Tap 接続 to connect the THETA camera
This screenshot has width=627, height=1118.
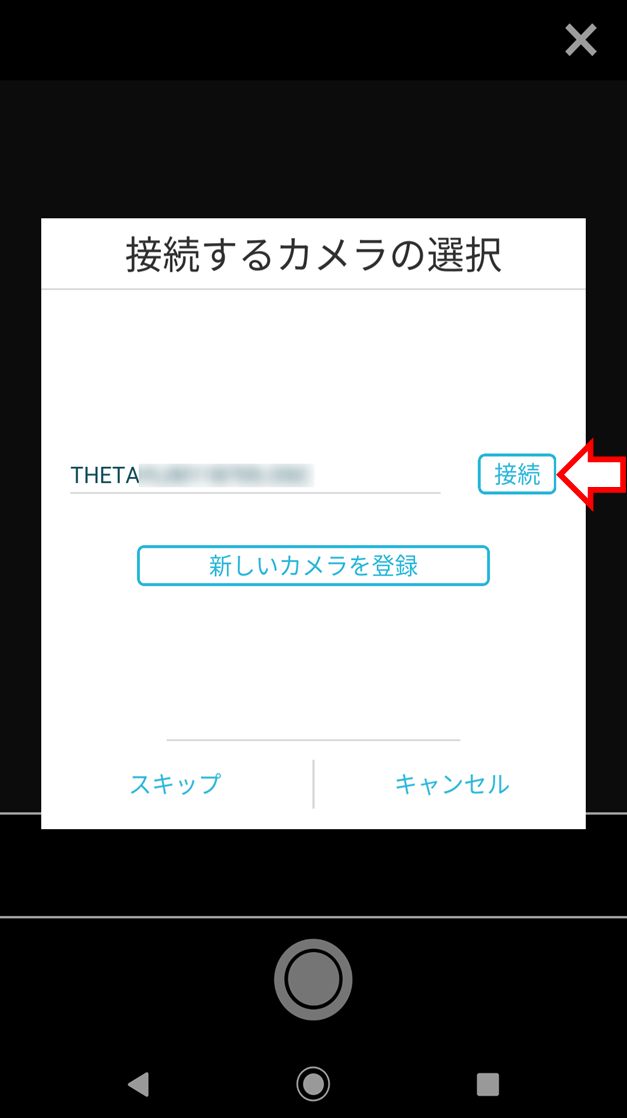click(517, 474)
